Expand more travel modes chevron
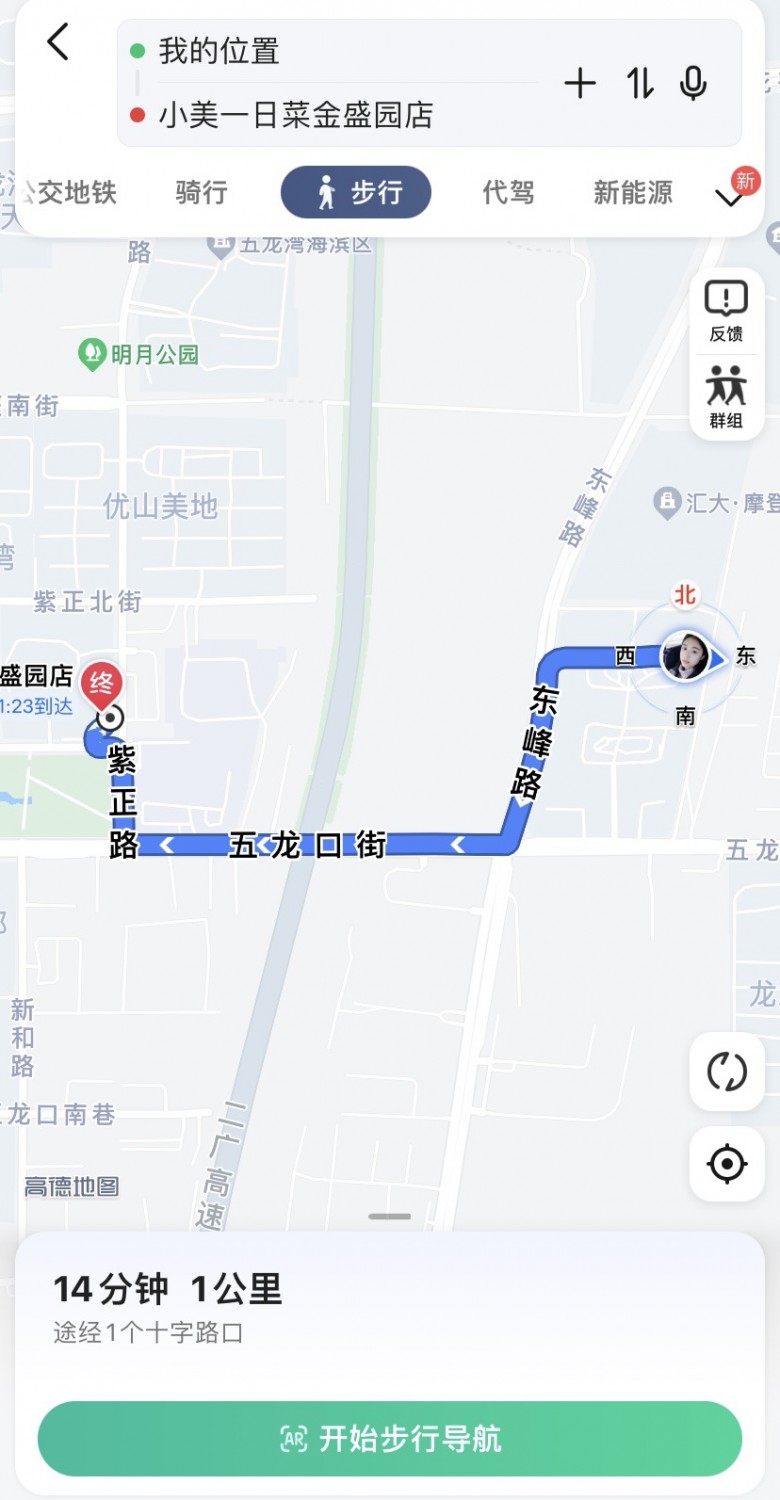 pyautogui.click(x=730, y=196)
